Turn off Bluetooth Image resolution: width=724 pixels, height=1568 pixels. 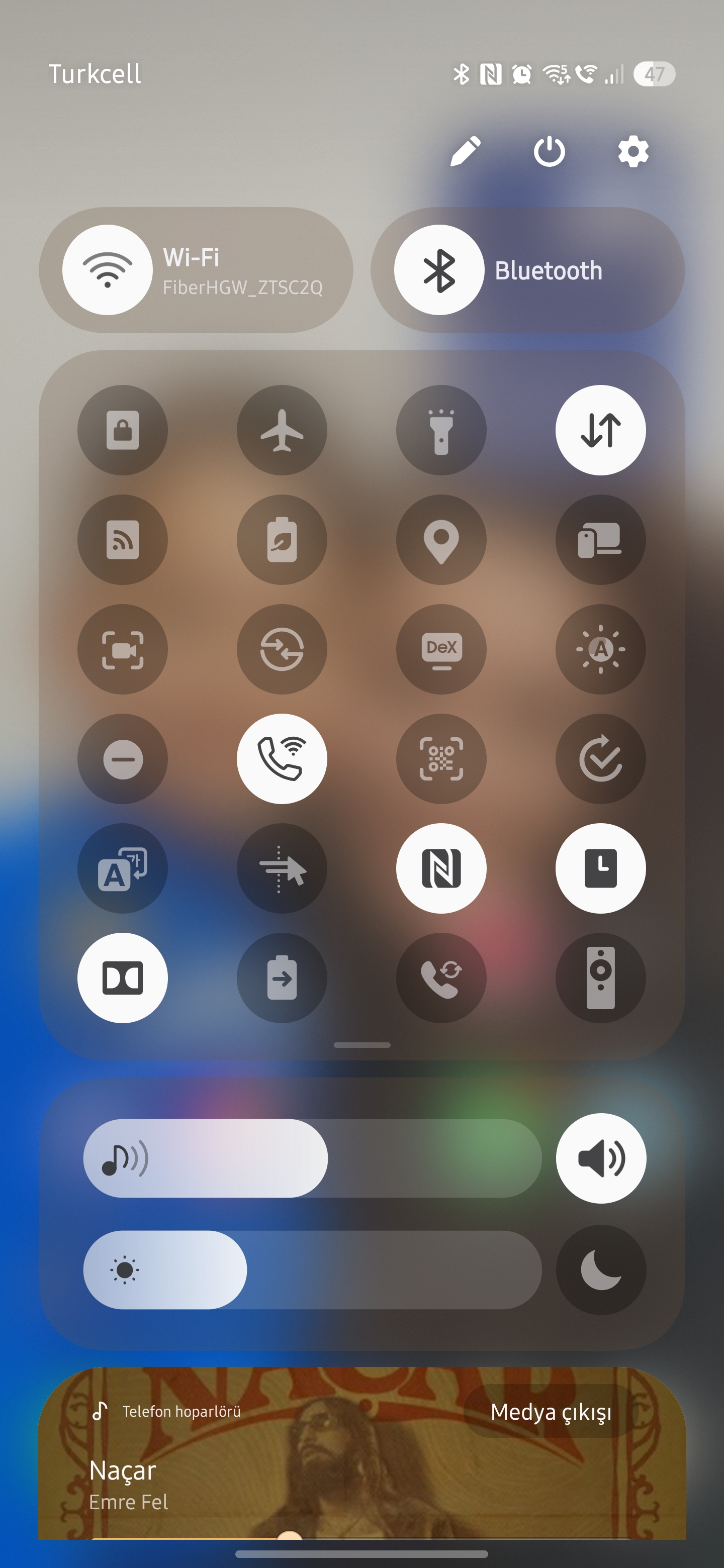[x=439, y=270]
